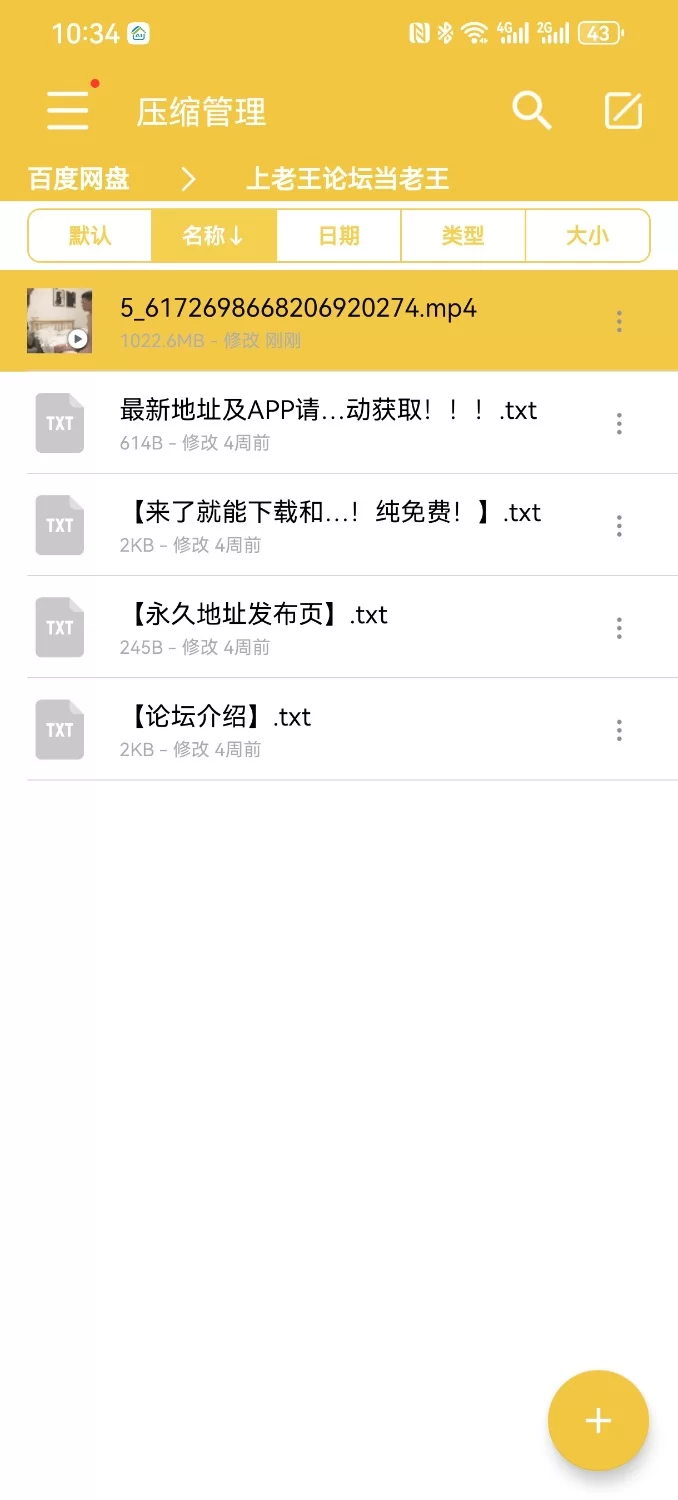Open file search
The width and height of the screenshot is (678, 1500).
click(x=531, y=110)
